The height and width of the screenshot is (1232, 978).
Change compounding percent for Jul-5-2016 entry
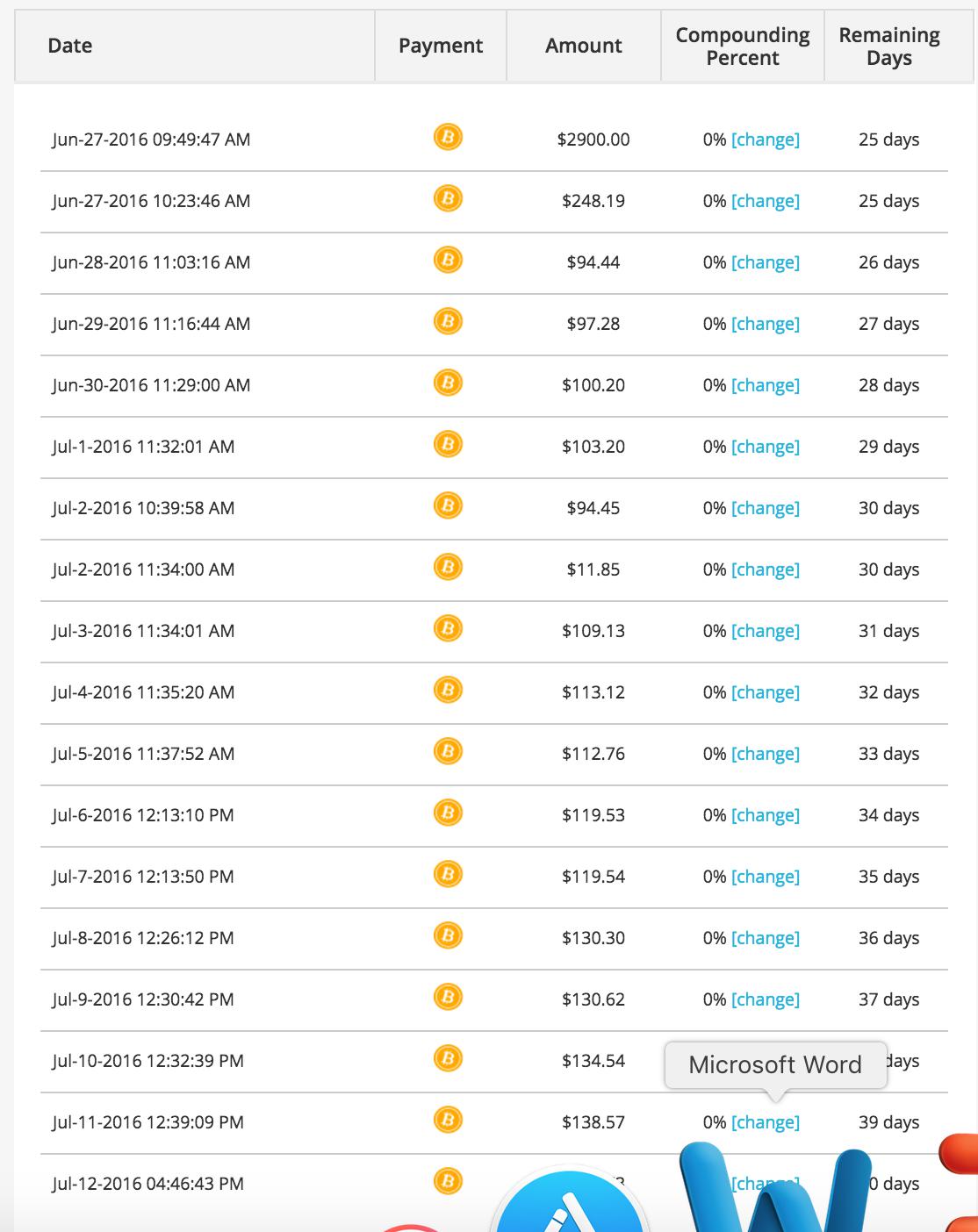[765, 754]
